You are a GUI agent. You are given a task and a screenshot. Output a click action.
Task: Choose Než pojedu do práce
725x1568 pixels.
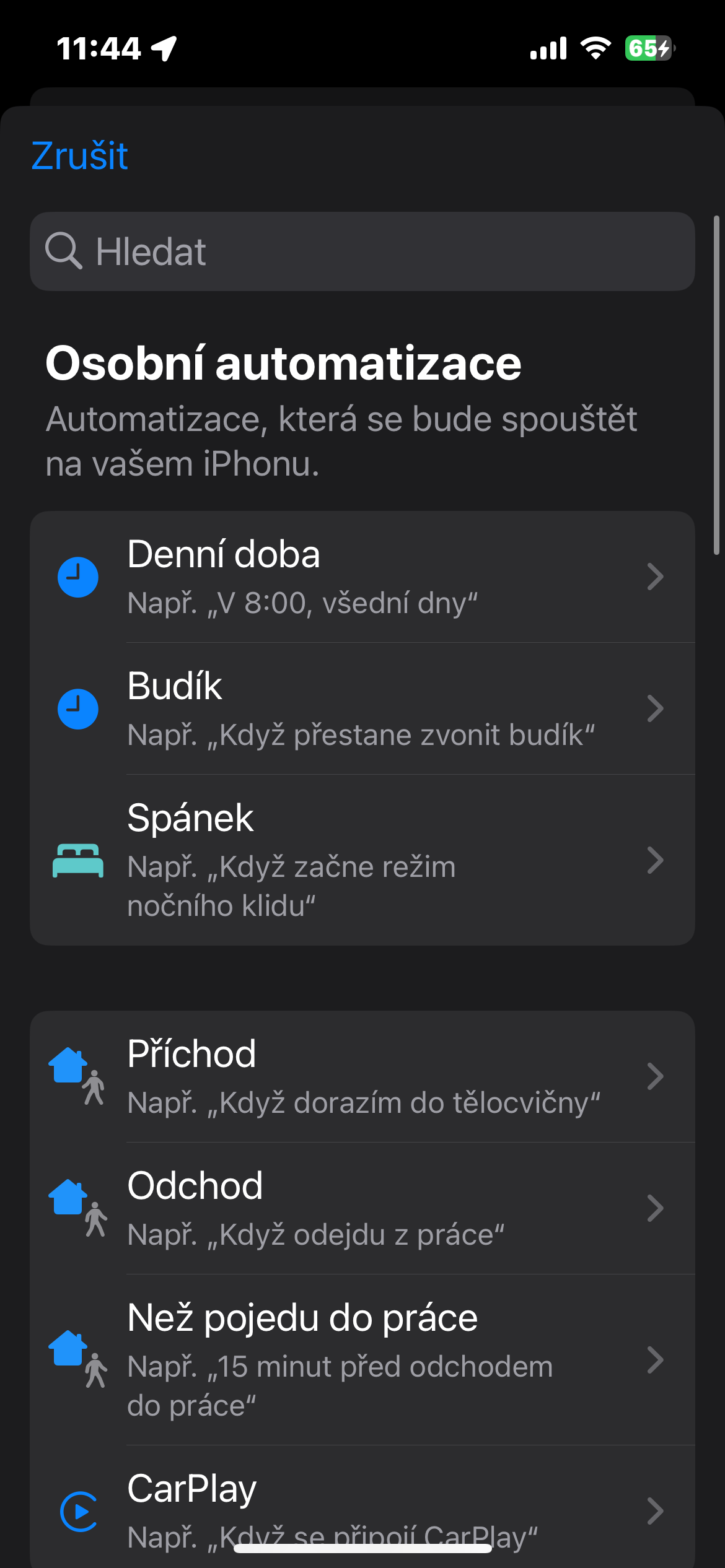[362, 1360]
